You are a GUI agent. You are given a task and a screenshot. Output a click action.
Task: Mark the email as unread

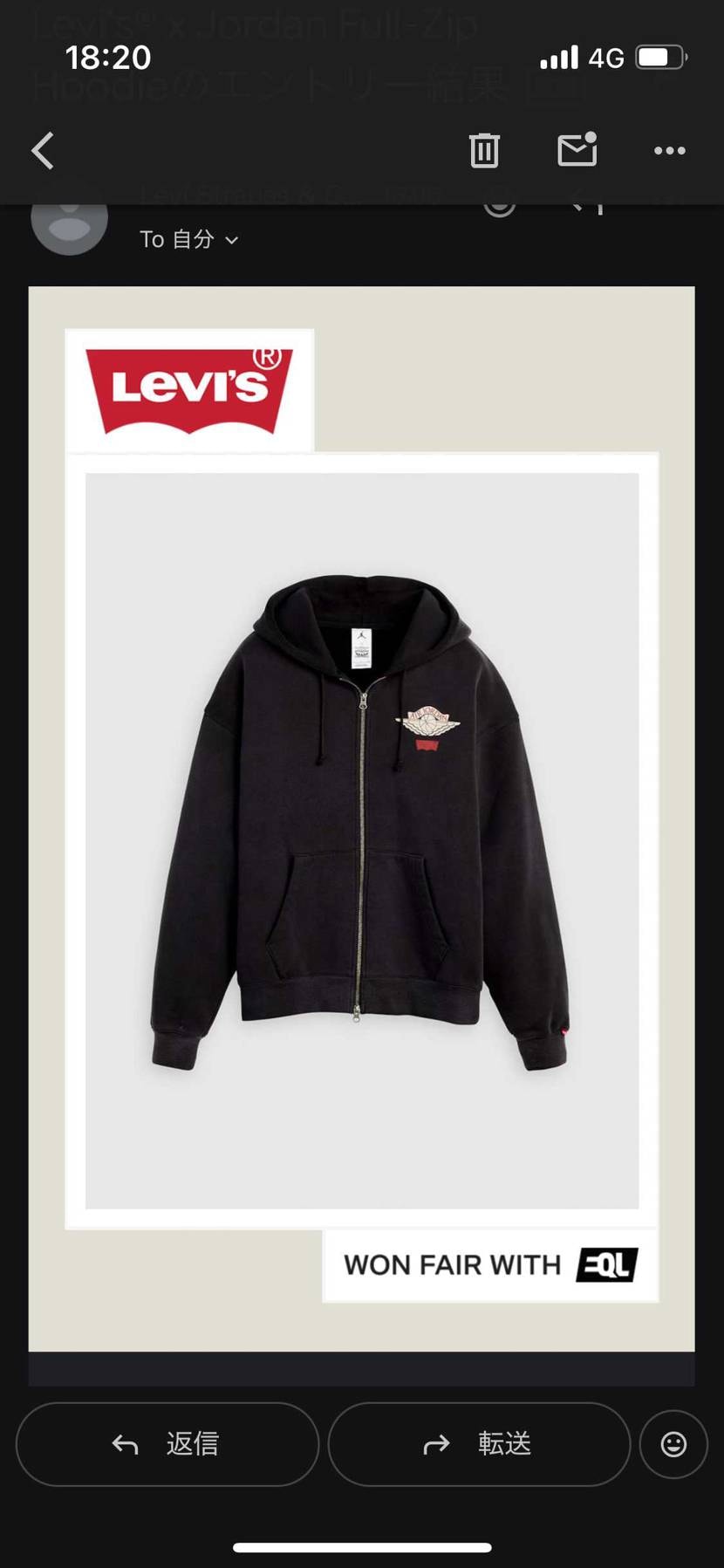tap(577, 150)
